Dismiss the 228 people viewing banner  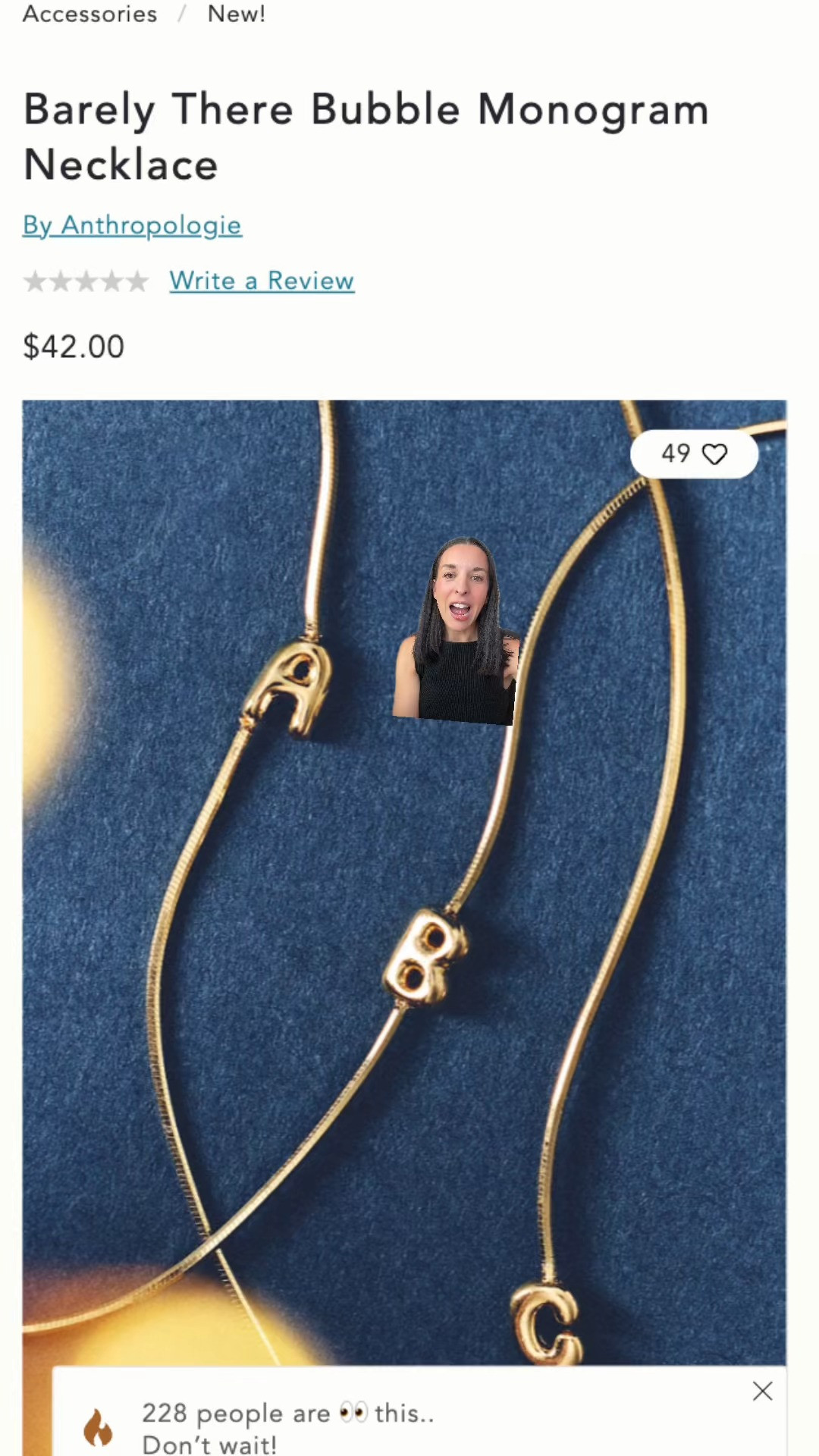(762, 1391)
